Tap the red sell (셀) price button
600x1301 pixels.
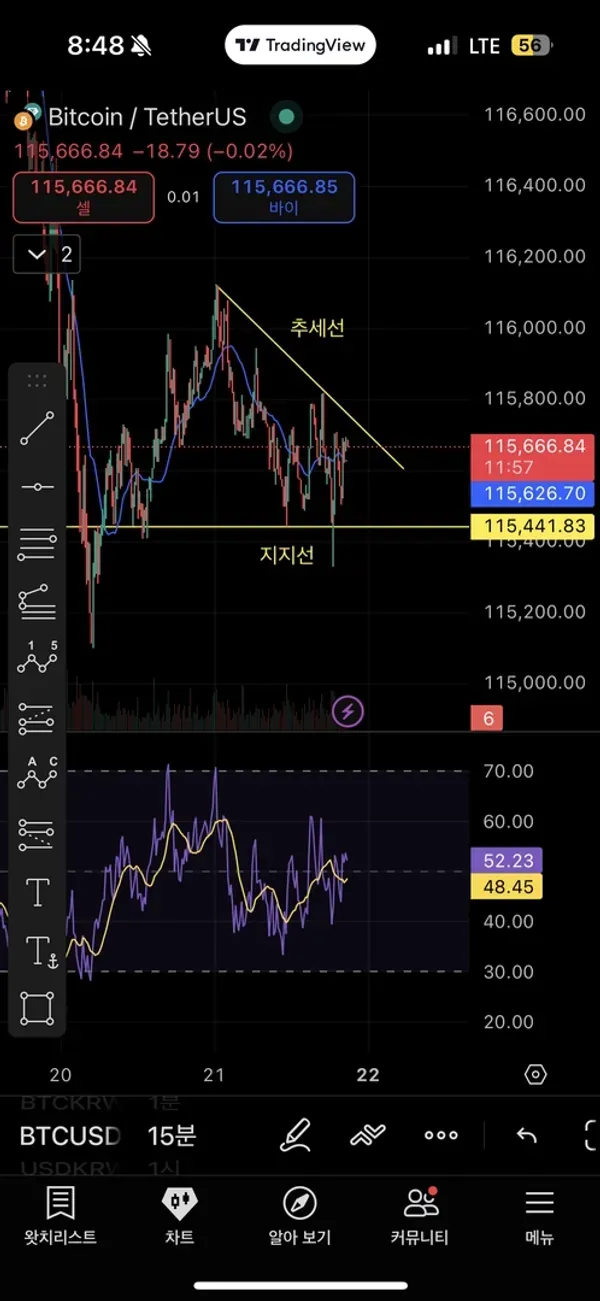coord(83,196)
